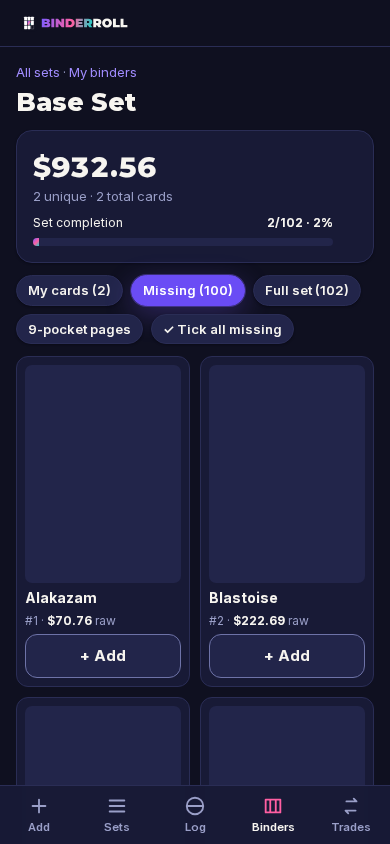Open the Binders tab
Screen dimensions: 390x844
(x=273, y=815)
